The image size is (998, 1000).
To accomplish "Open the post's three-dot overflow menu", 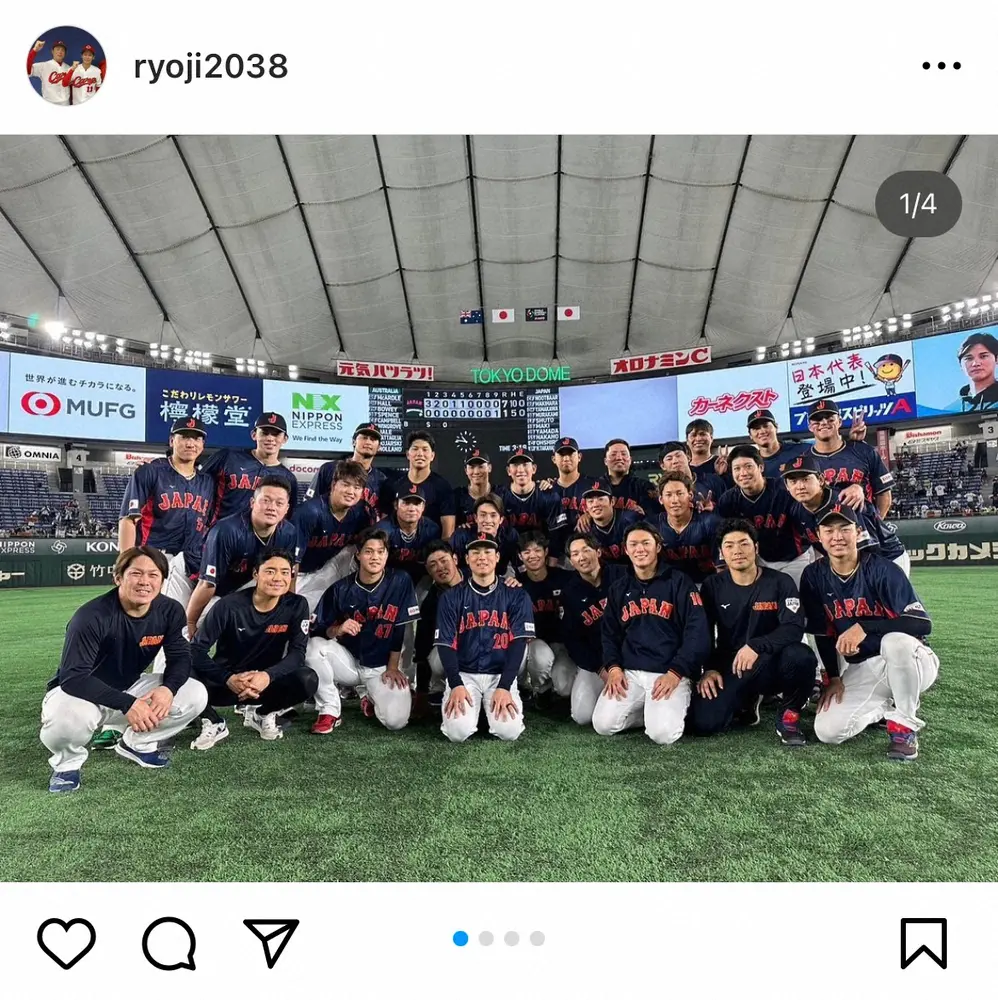I will 940,66.
